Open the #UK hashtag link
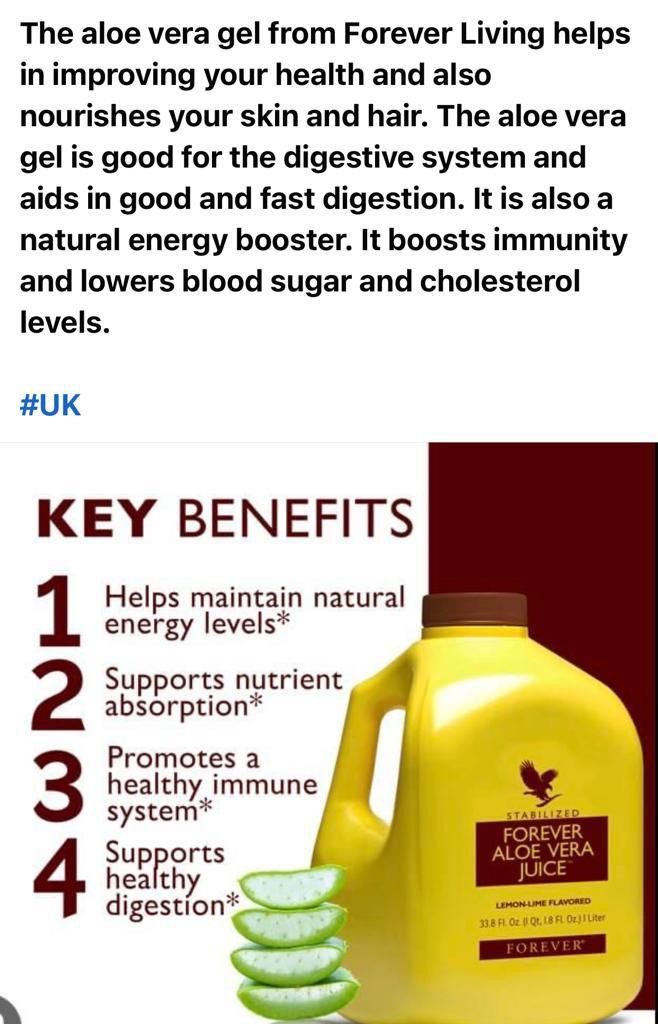Viewport: 658px width, 1024px height. tap(50, 405)
